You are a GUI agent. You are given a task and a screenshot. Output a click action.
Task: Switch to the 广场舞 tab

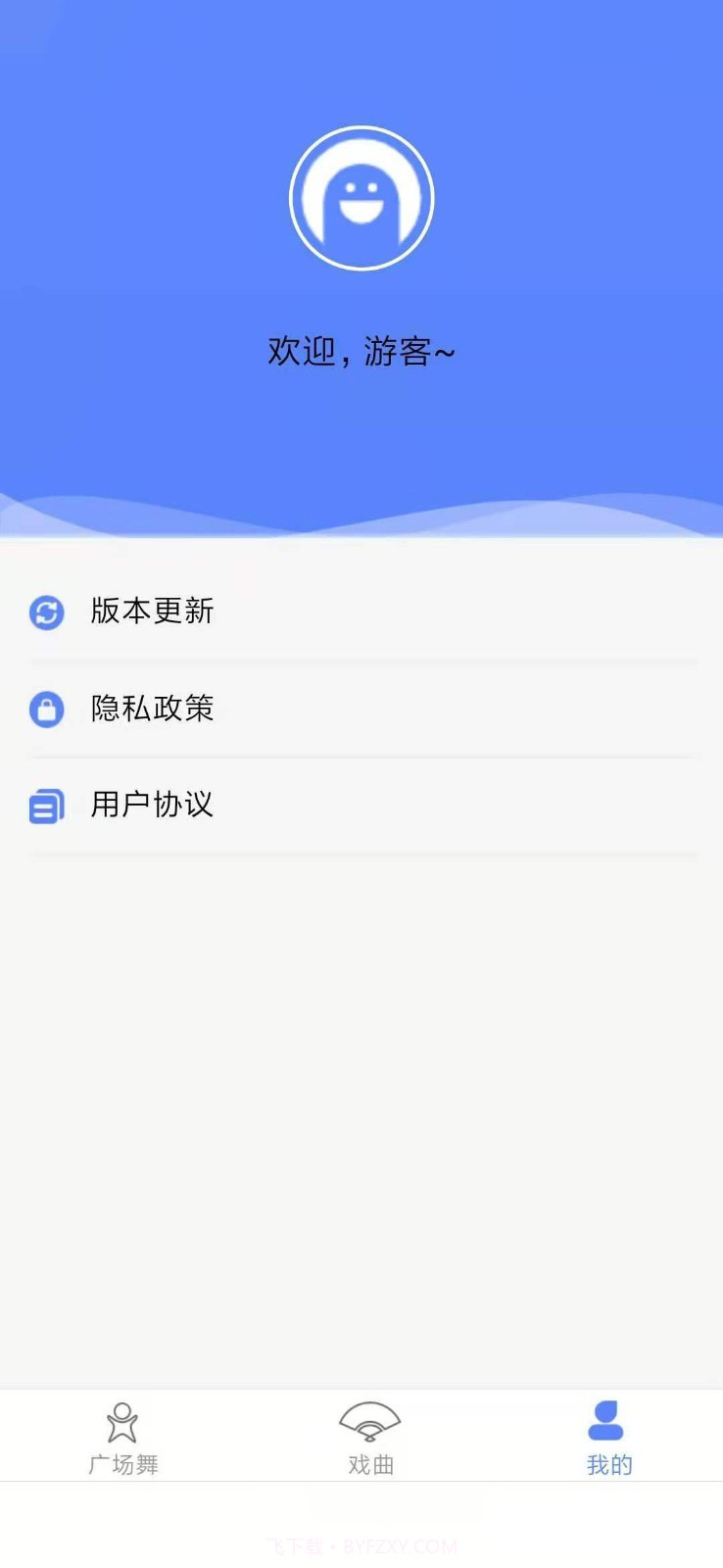[124, 1436]
